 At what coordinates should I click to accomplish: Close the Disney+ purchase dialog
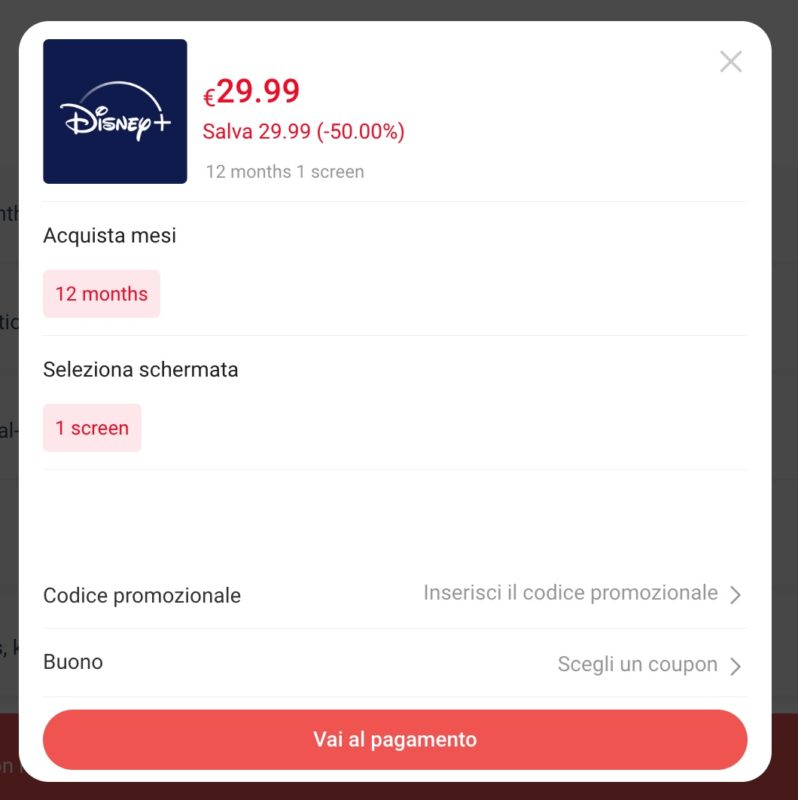coord(731,62)
